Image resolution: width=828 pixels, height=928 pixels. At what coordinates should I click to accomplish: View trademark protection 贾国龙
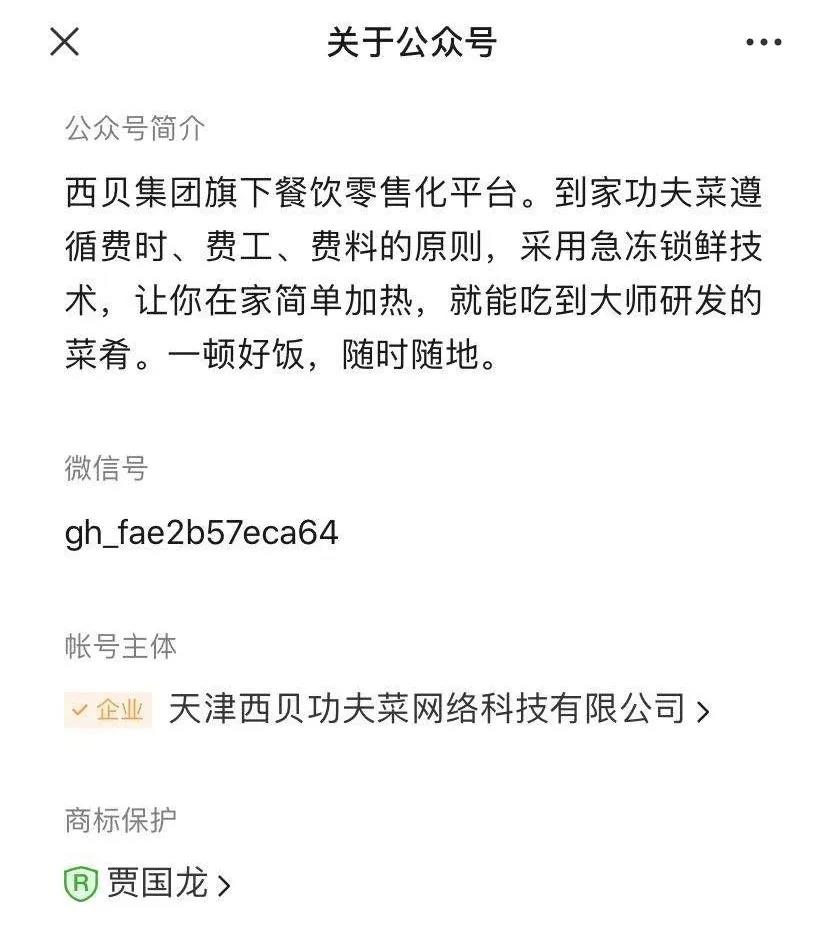[158, 884]
